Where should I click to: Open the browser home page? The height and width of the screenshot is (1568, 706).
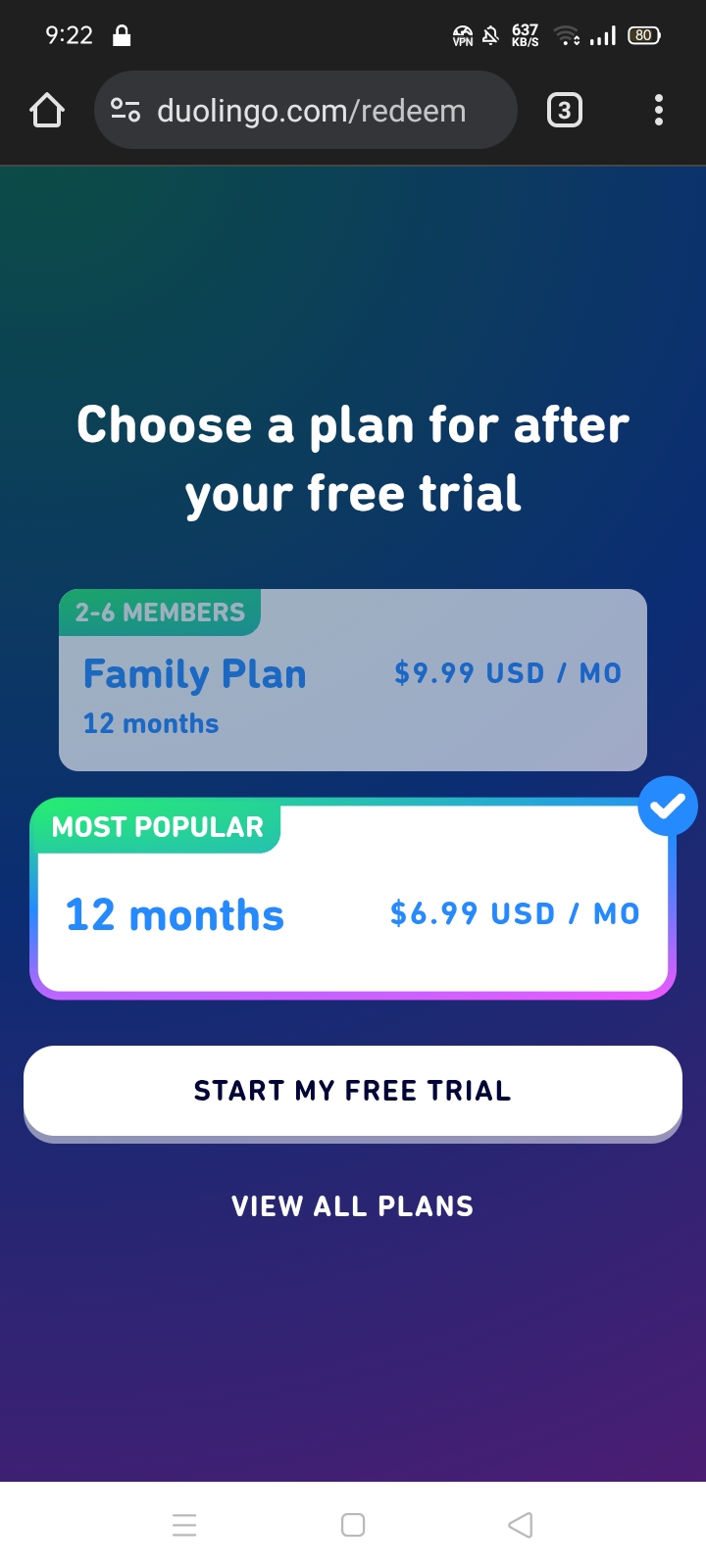tap(47, 110)
